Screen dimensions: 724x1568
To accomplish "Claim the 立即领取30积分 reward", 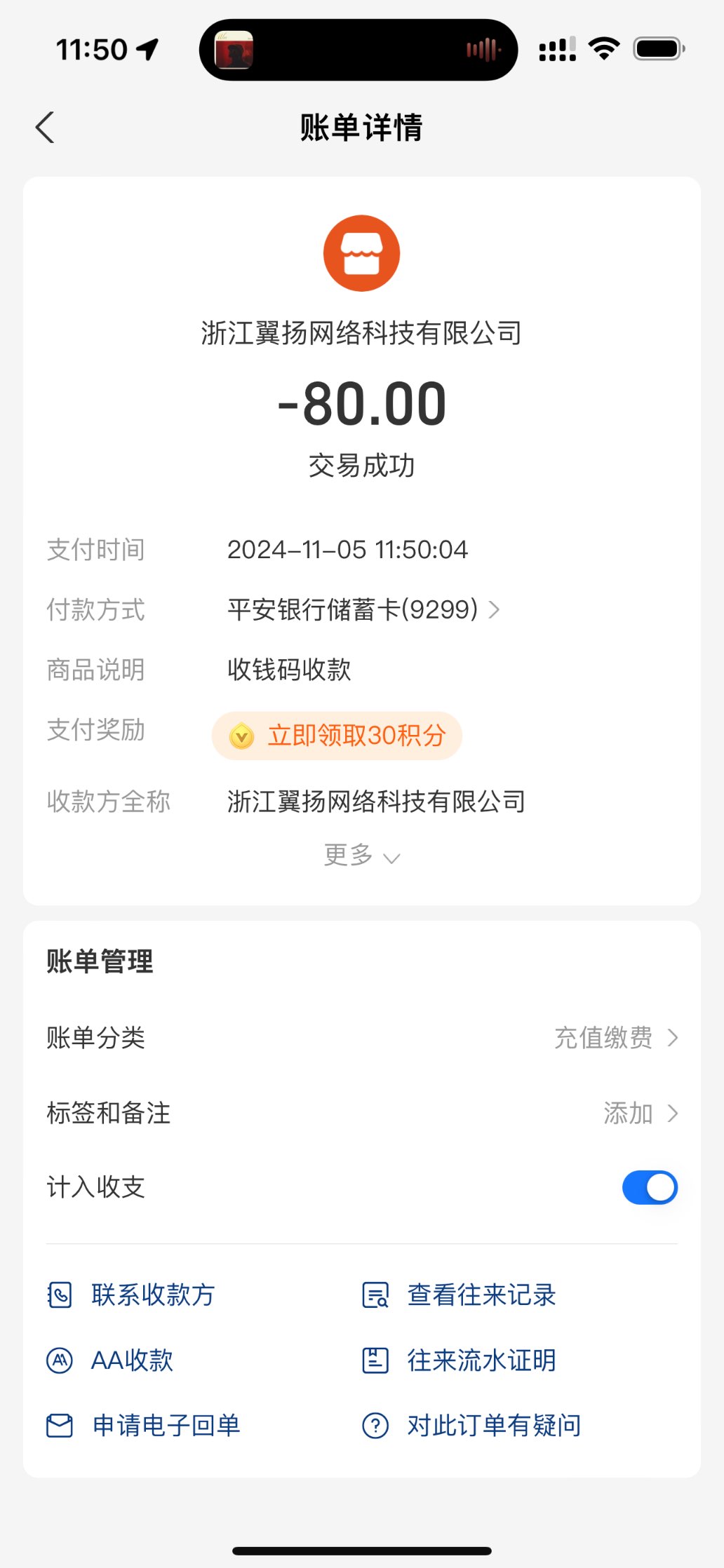I will pyautogui.click(x=337, y=736).
